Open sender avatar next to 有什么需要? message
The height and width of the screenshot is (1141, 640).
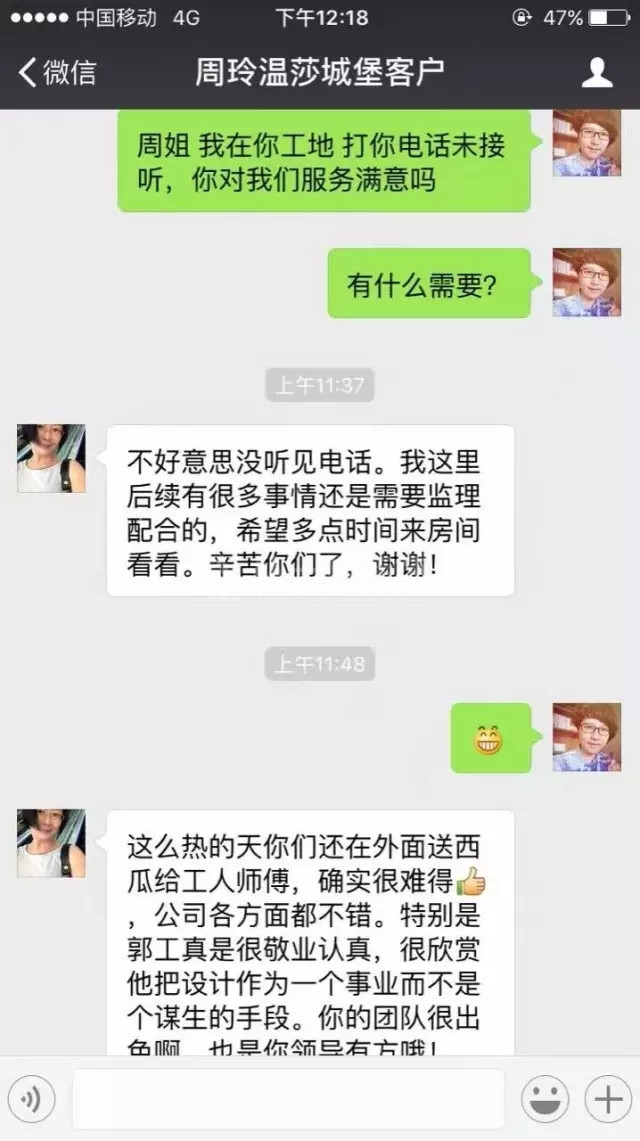pos(587,283)
